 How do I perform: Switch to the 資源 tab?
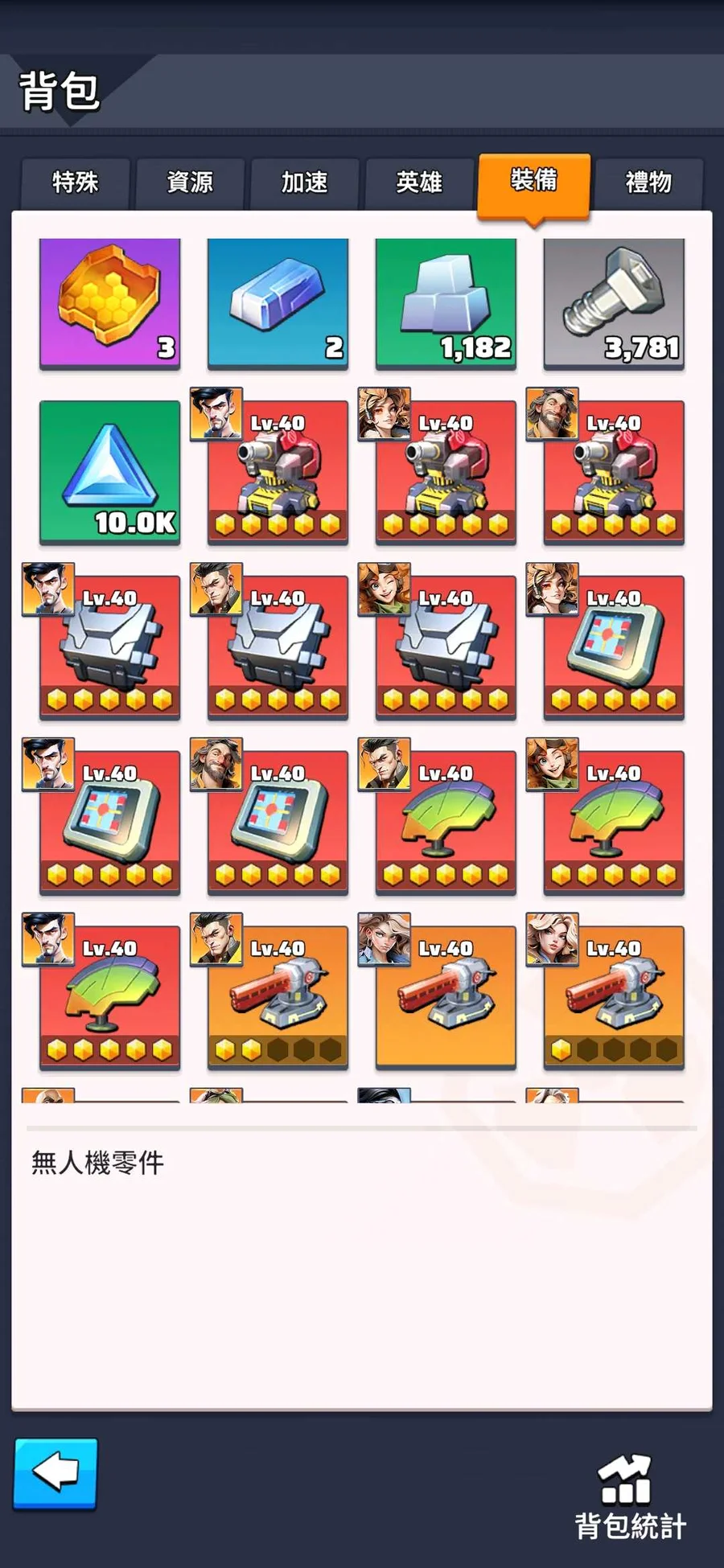[190, 183]
